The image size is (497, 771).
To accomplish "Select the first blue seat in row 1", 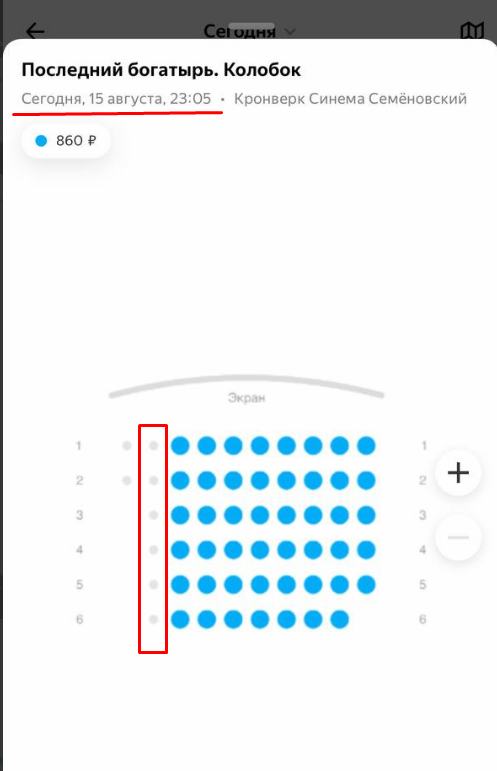I will point(180,445).
